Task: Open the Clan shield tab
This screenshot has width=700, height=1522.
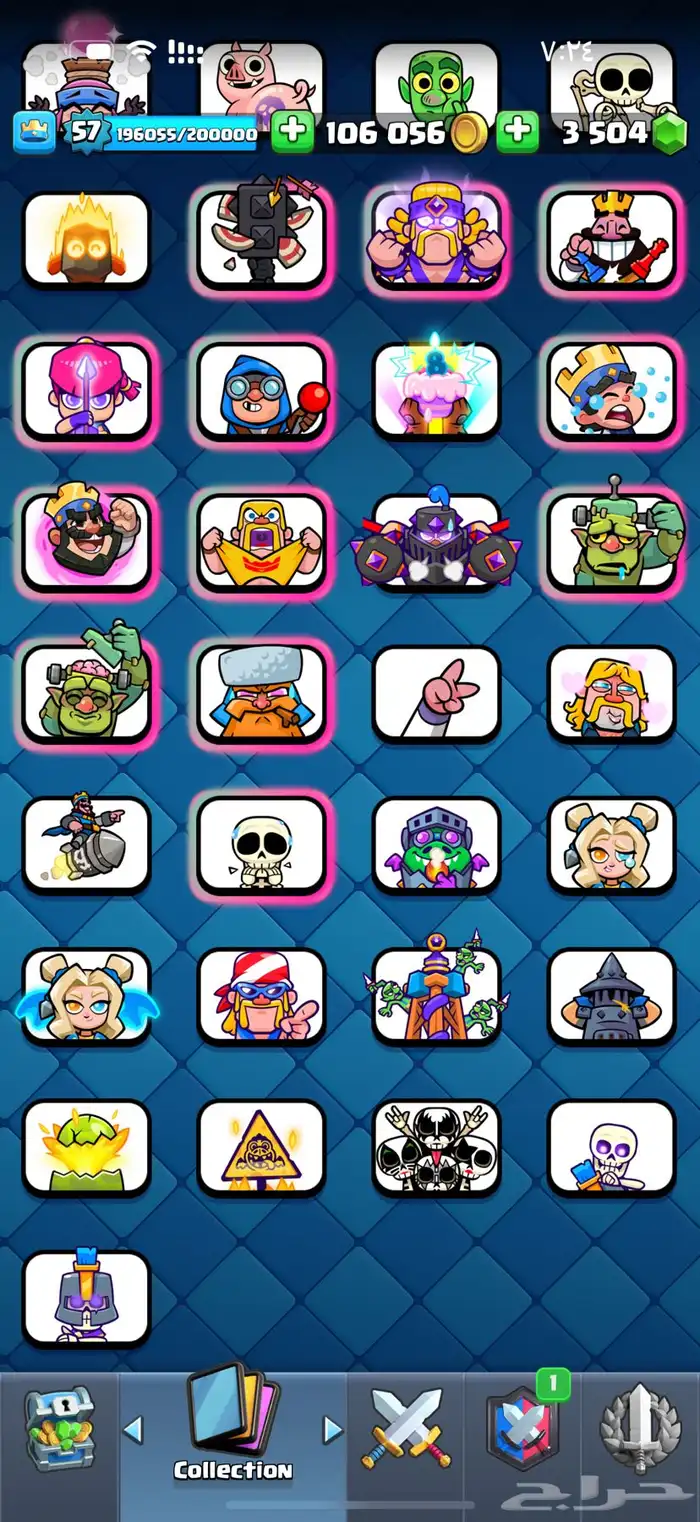Action: [521, 1432]
